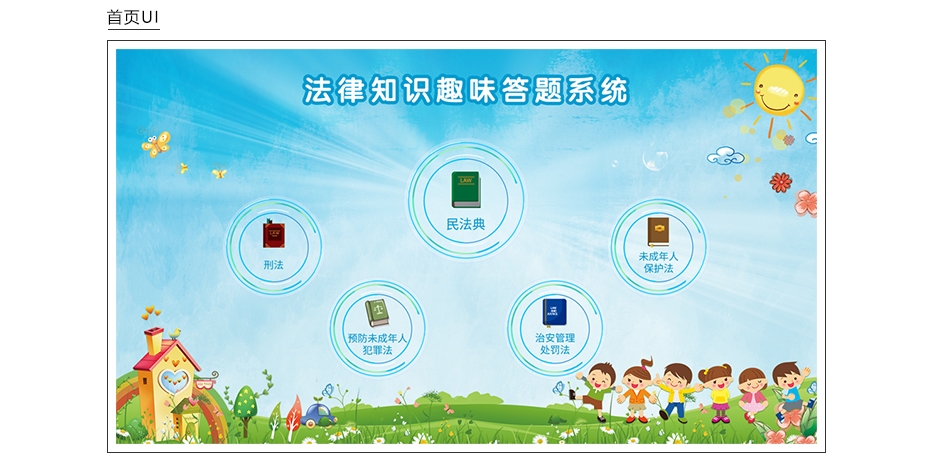Select the 刑法 category
The height and width of the screenshot is (465, 942).
tap(273, 245)
